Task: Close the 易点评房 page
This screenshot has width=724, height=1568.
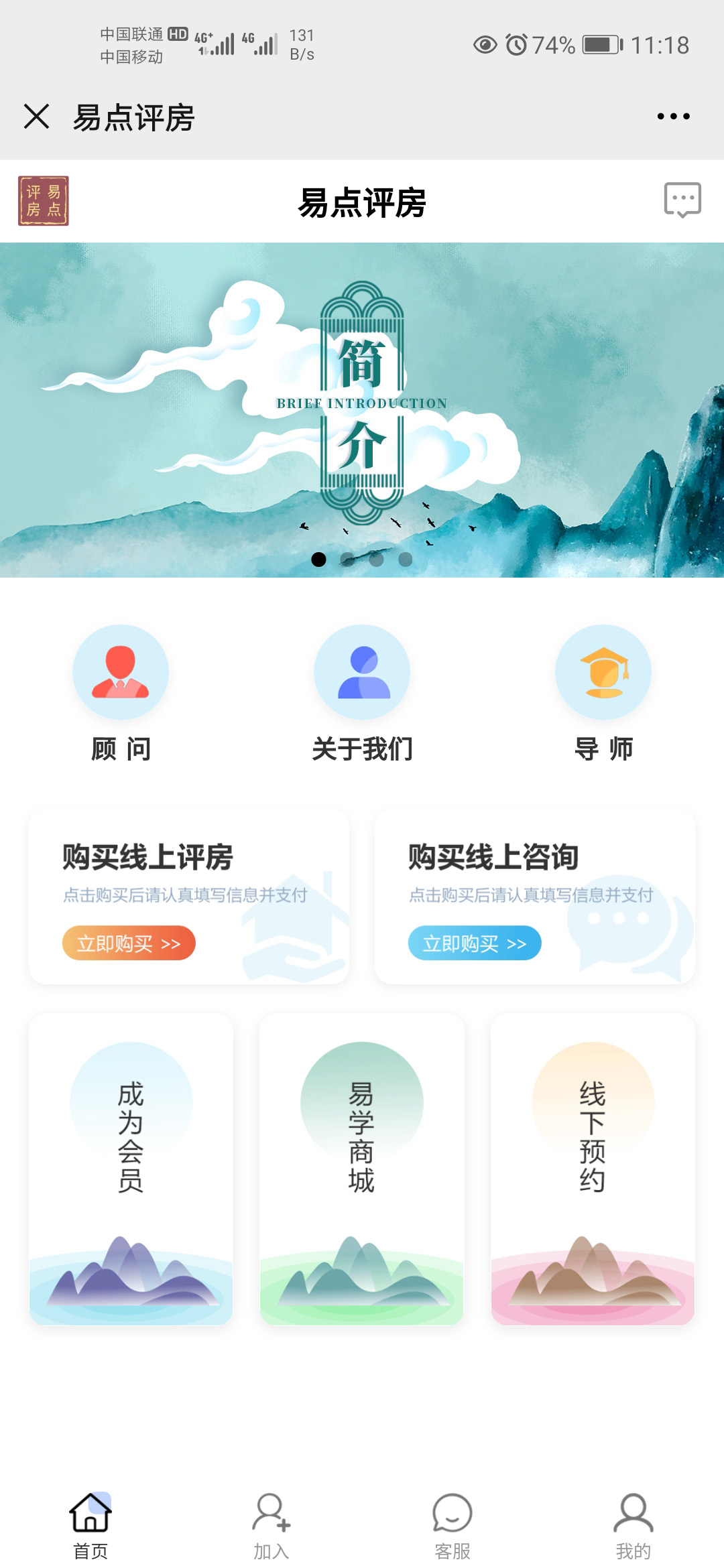Action: pos(37,117)
